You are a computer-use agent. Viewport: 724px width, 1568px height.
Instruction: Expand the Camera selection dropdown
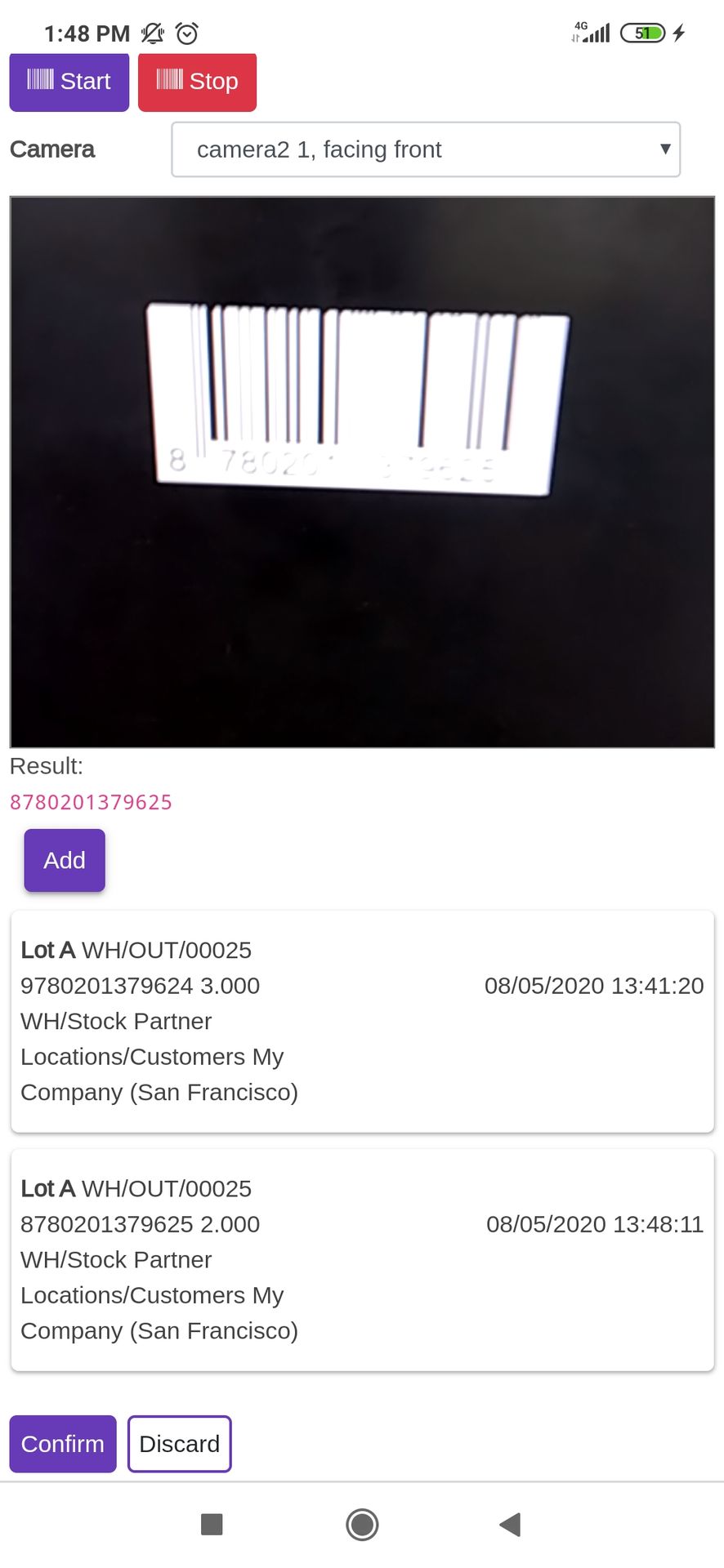[426, 149]
